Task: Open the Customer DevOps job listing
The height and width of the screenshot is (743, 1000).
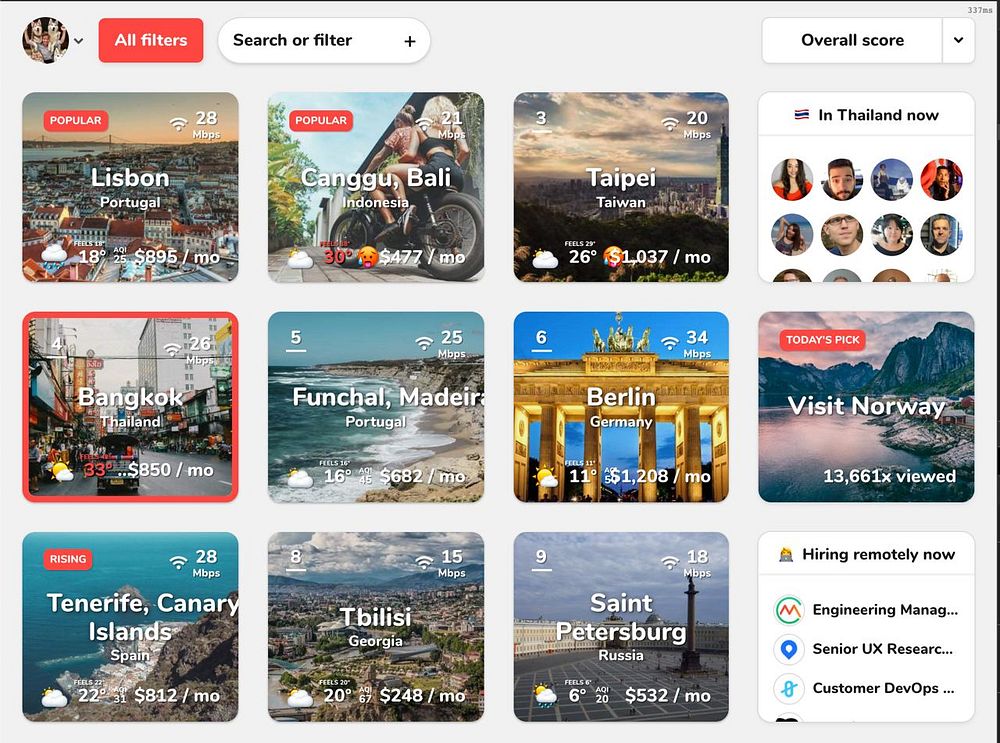Action: point(882,688)
